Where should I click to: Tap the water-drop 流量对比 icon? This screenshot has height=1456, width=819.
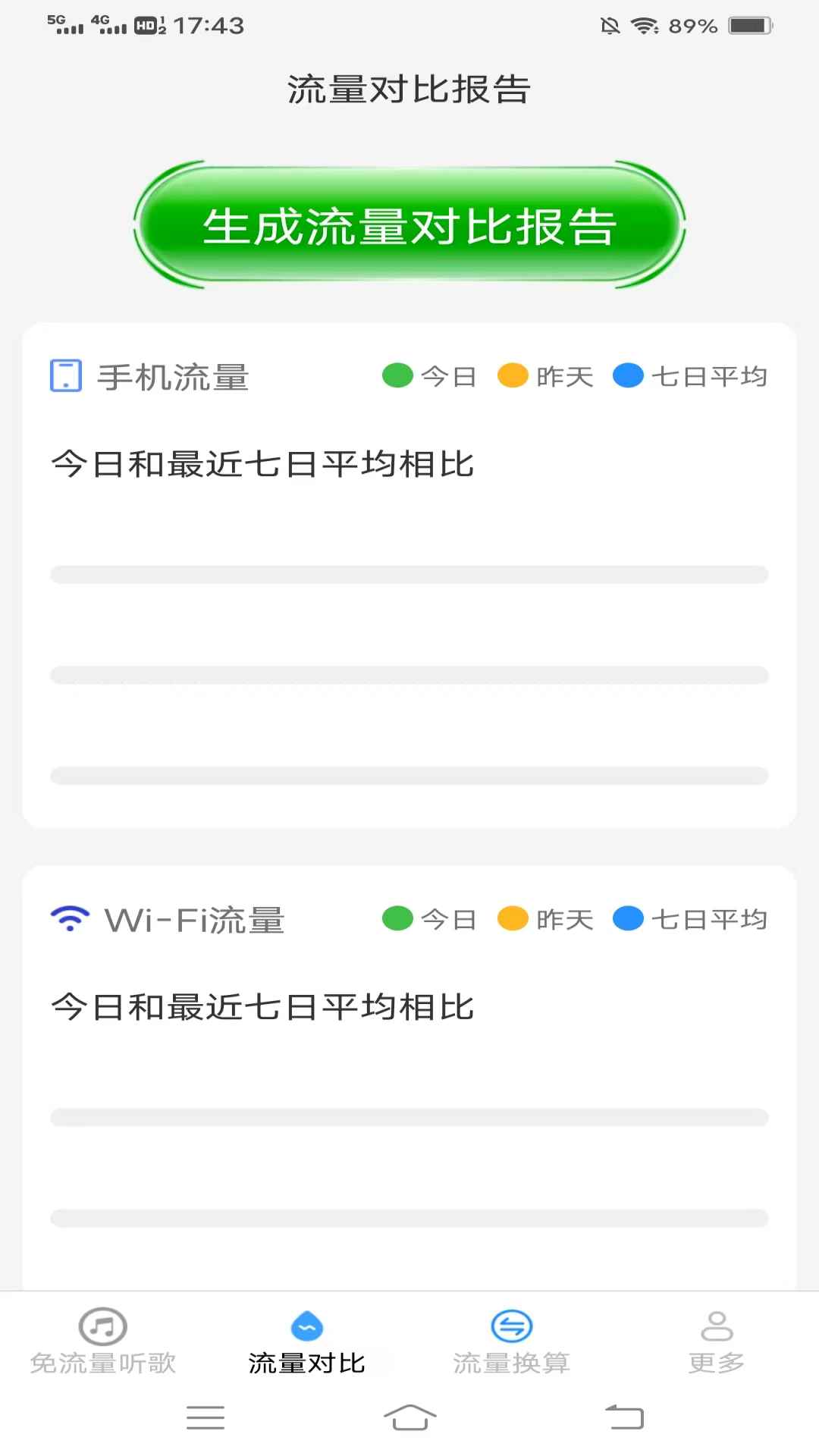(307, 1327)
